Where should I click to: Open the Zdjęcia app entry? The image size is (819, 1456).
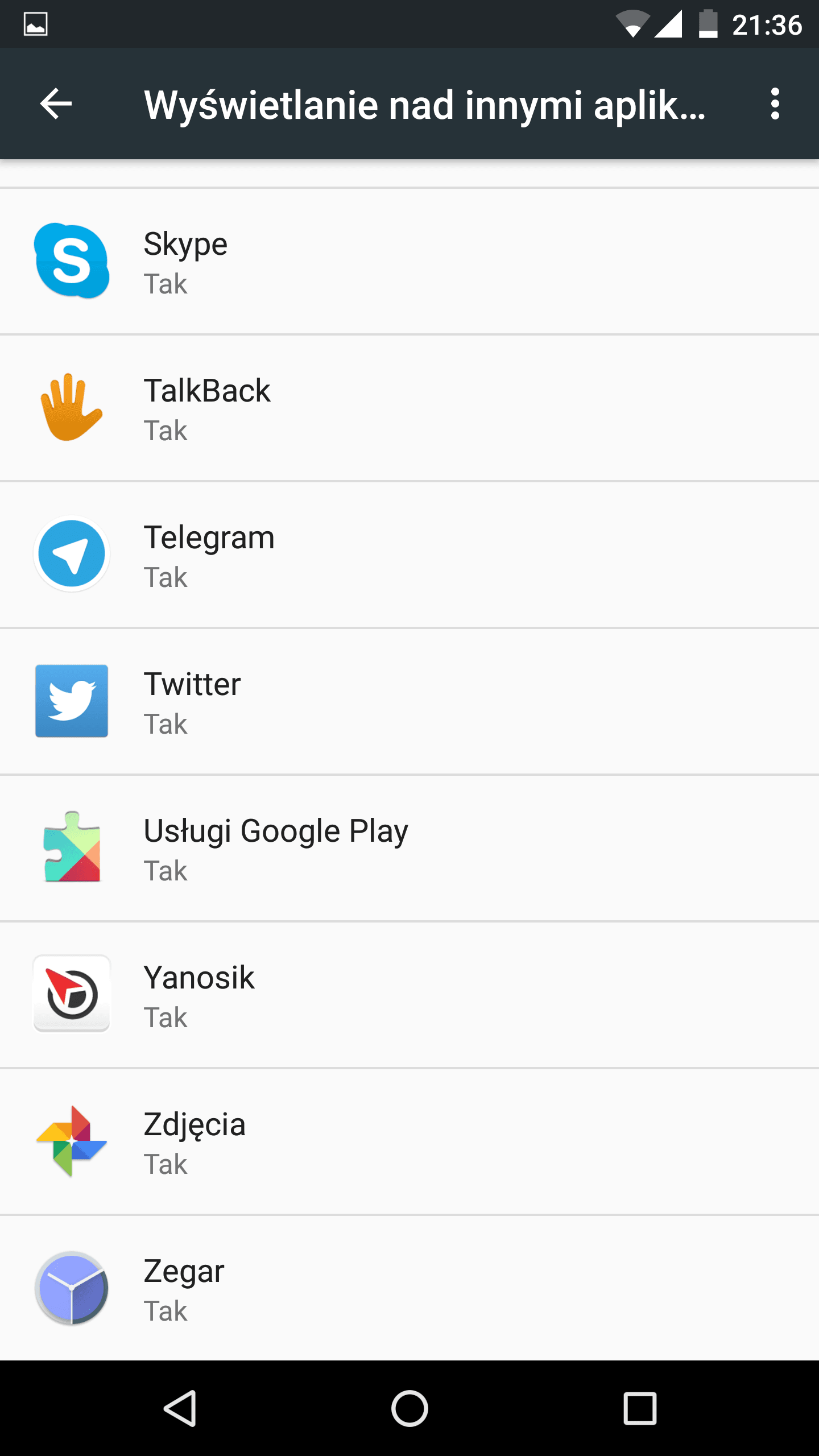pos(409,1141)
